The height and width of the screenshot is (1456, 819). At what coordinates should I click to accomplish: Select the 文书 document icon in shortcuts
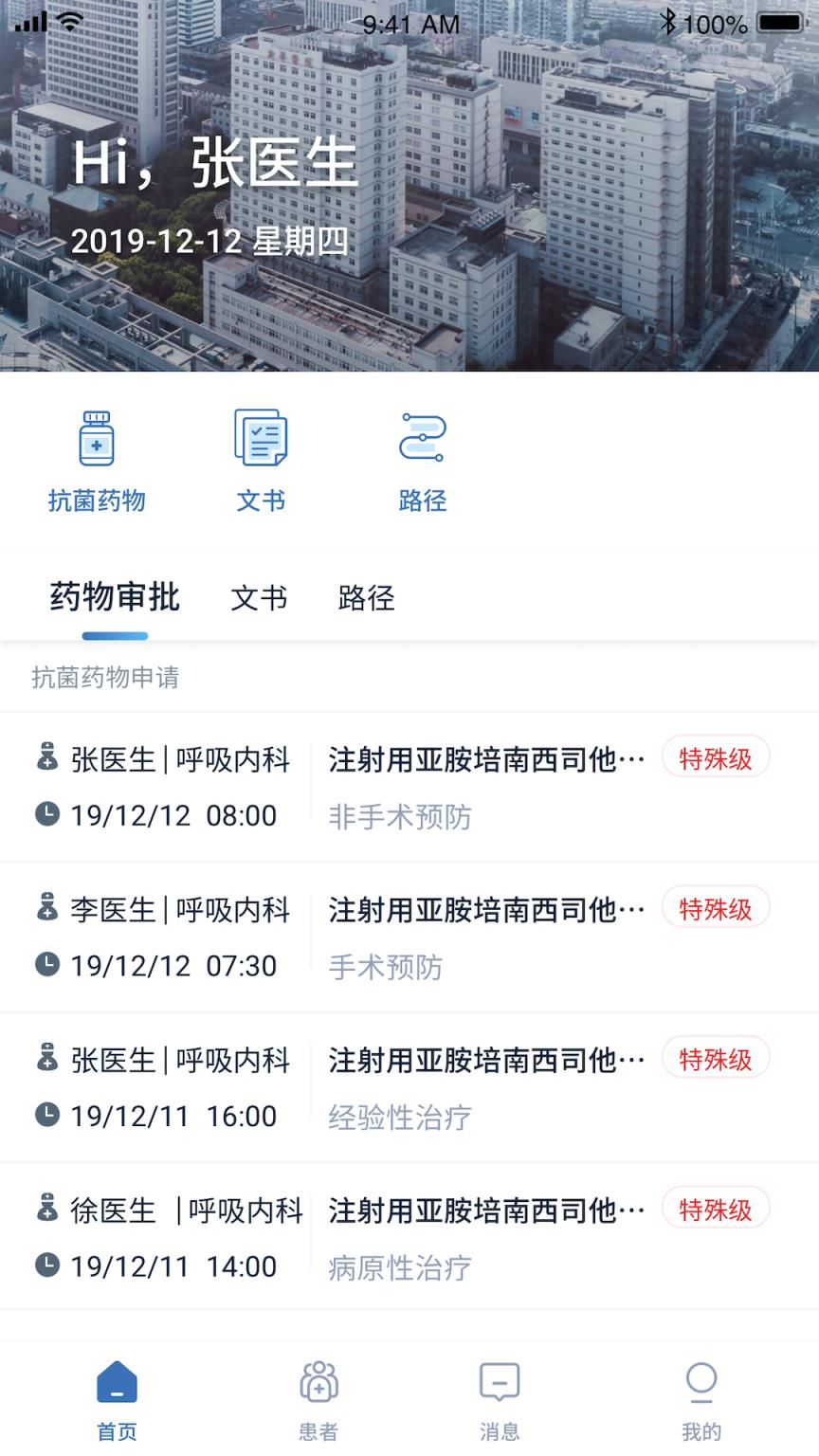pyautogui.click(x=260, y=438)
